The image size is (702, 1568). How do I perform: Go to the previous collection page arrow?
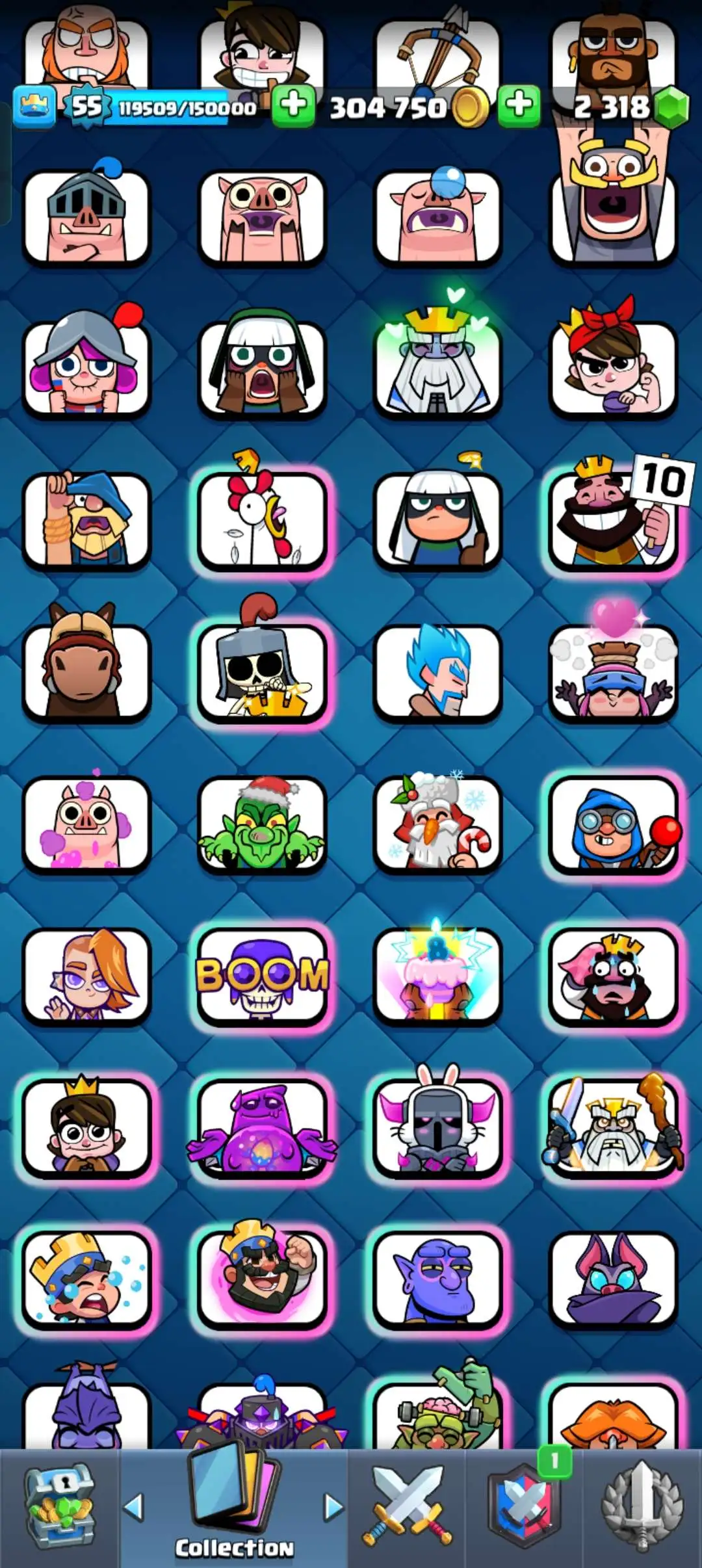click(134, 1507)
